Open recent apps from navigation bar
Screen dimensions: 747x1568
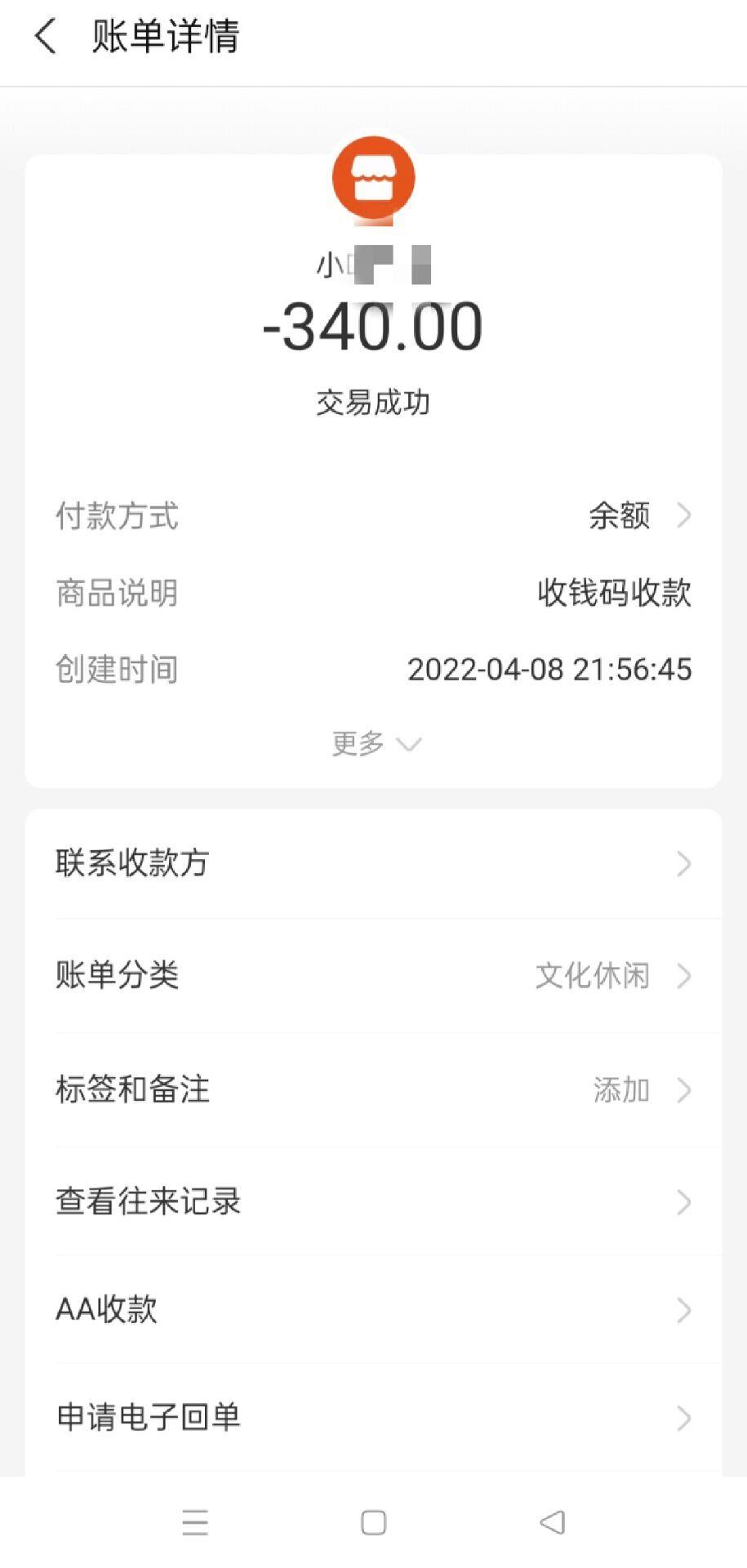pos(195,1522)
